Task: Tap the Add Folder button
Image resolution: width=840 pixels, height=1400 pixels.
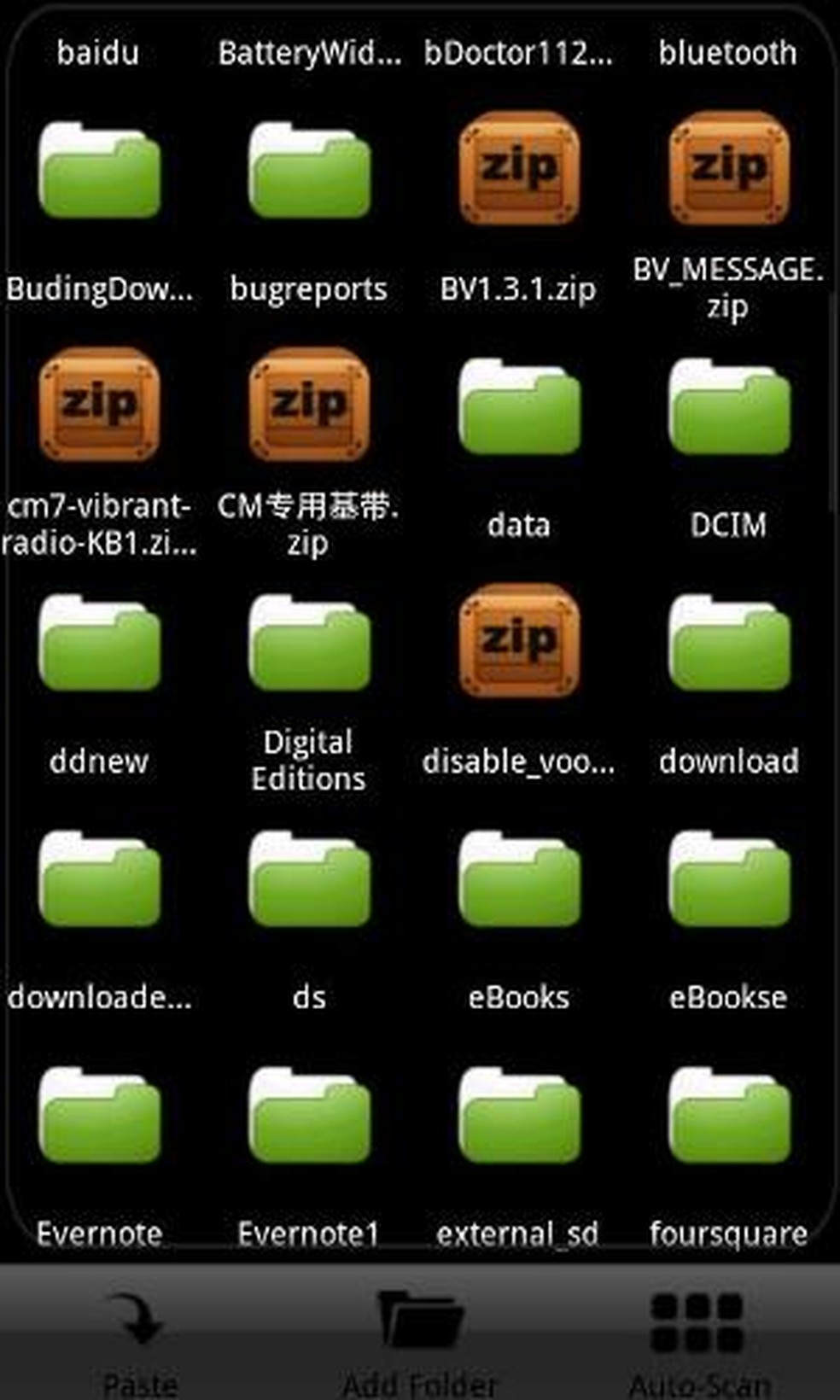Action: click(x=420, y=1332)
